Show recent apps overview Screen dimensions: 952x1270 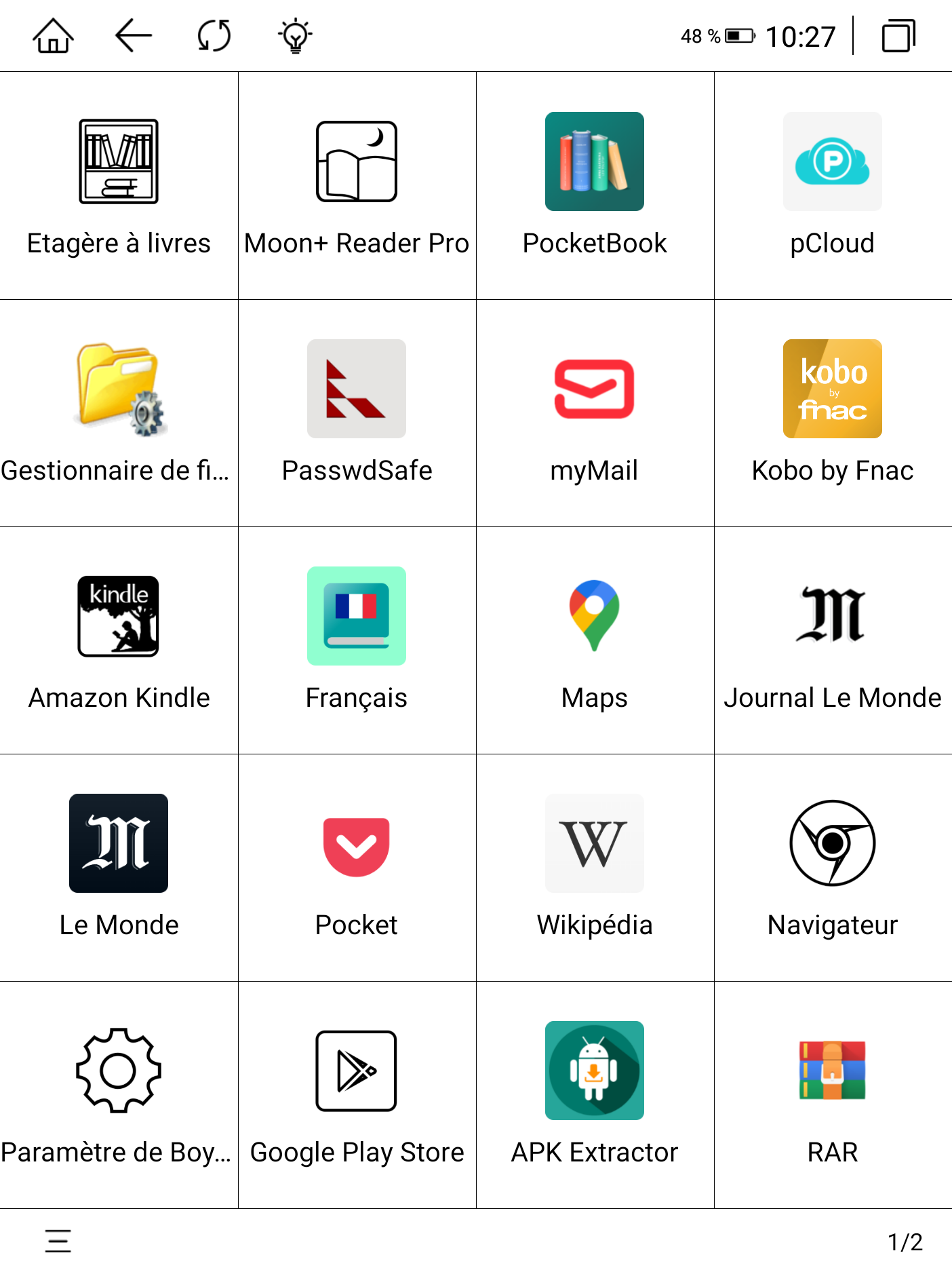coord(898,36)
